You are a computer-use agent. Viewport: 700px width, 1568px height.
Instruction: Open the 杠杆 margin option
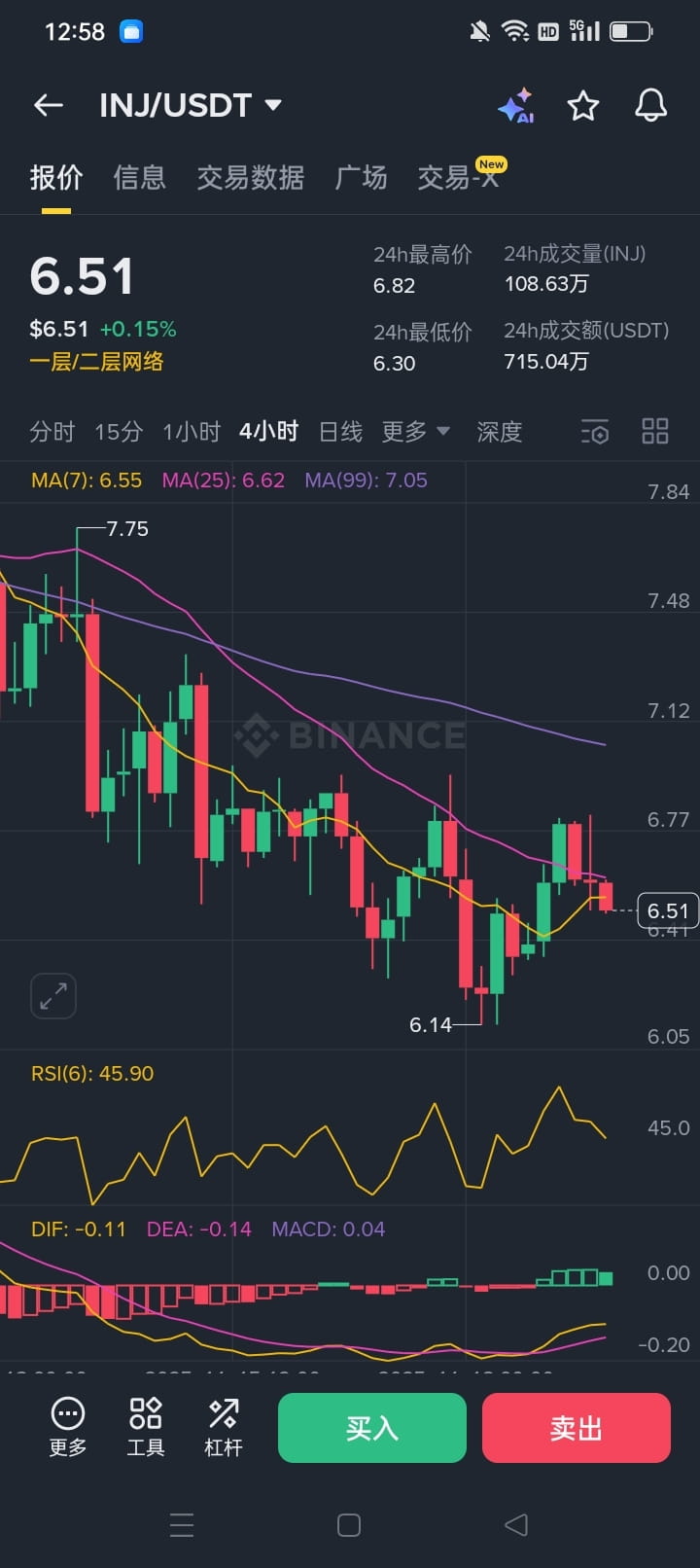[223, 1426]
